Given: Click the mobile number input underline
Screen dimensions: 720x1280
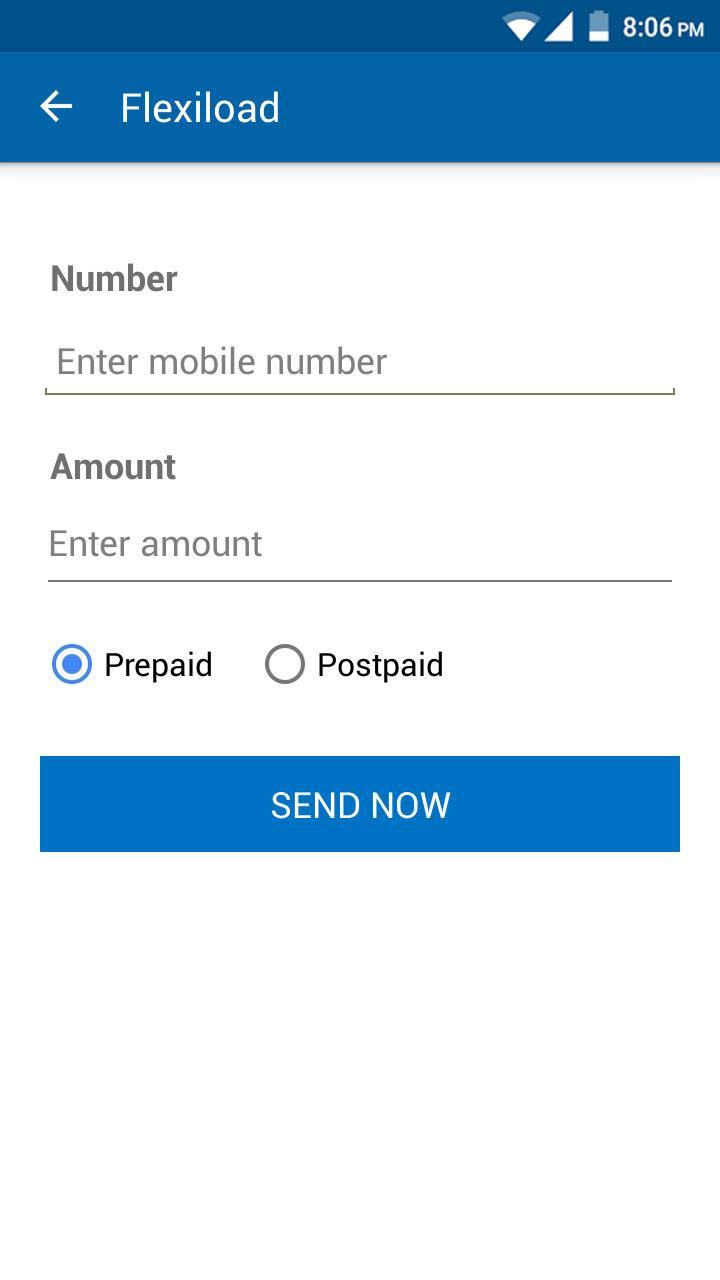Looking at the screenshot, I should (x=360, y=393).
